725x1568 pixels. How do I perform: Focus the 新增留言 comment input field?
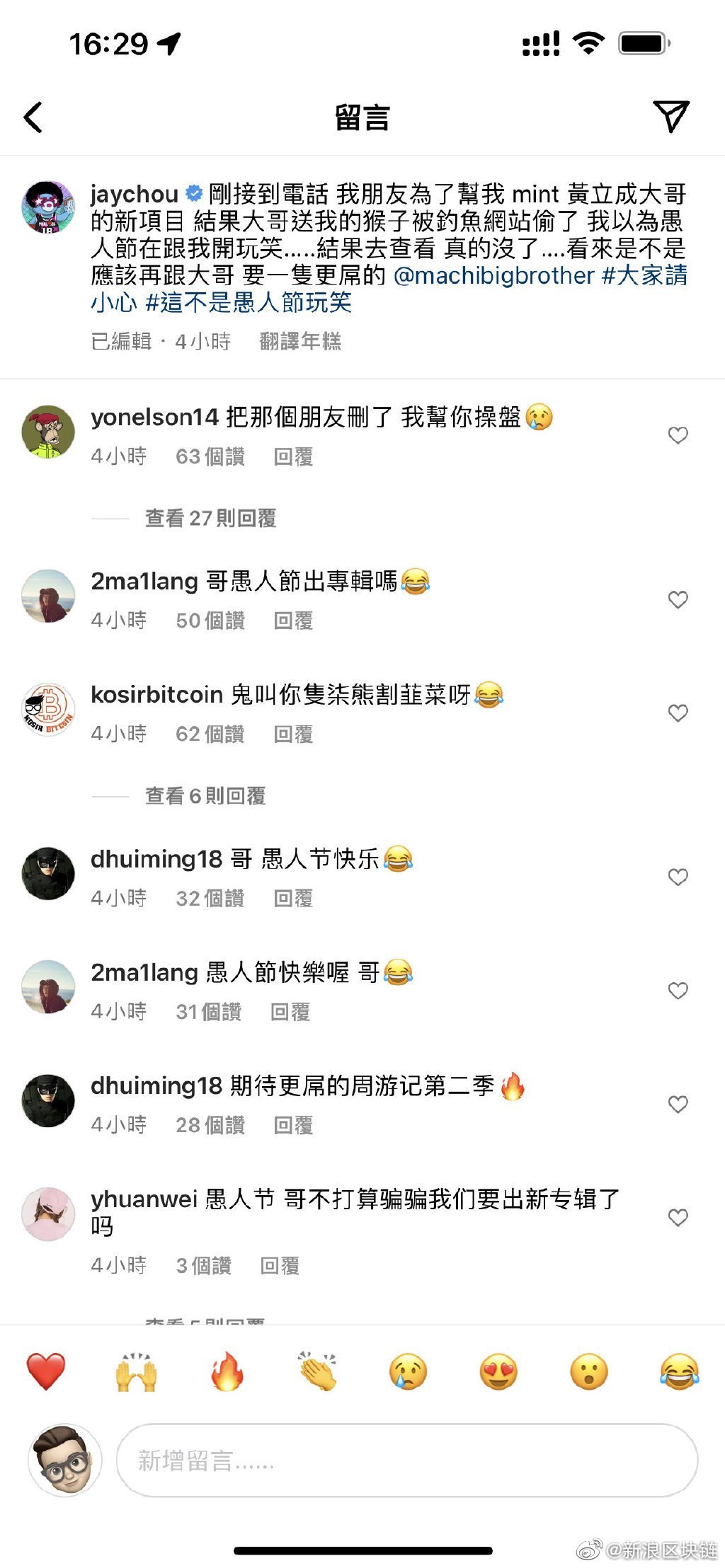coord(406,1460)
